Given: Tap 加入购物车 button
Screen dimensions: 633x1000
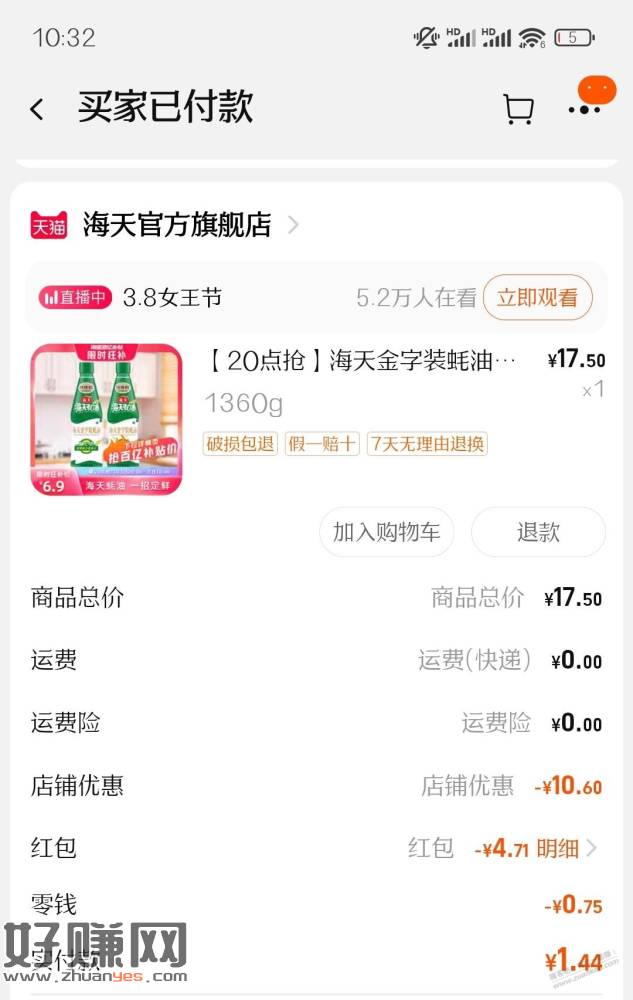Looking at the screenshot, I should (x=386, y=532).
